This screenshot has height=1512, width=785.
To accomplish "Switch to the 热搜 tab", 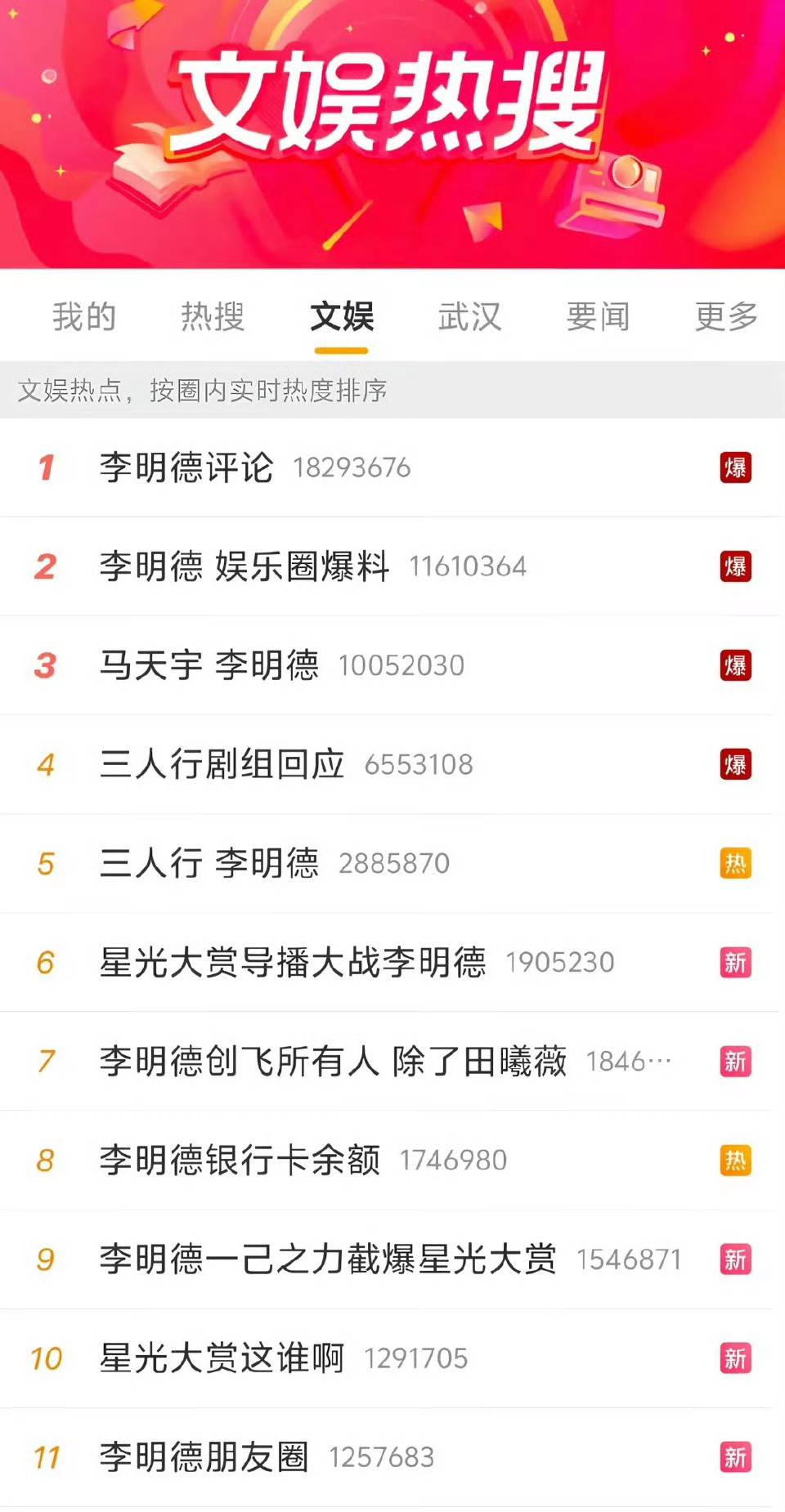I will click(x=211, y=318).
